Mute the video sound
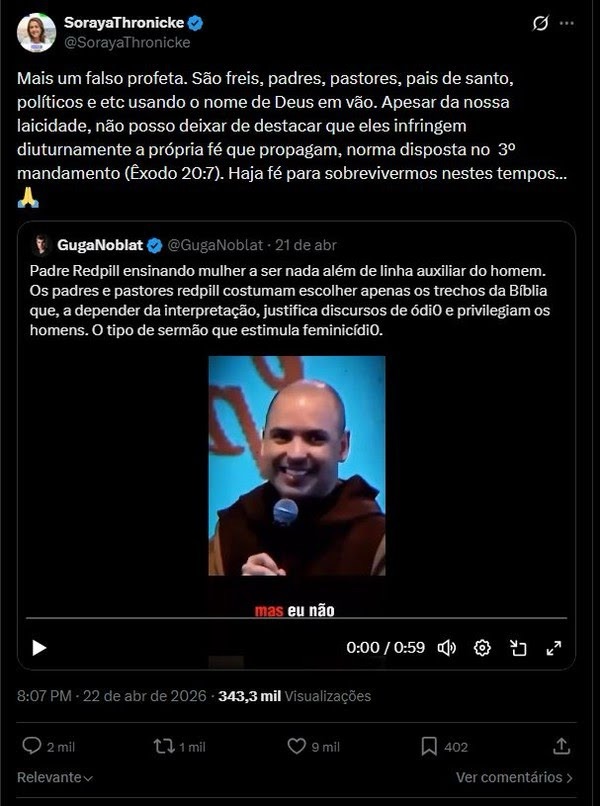The image size is (600, 806). coord(447,647)
